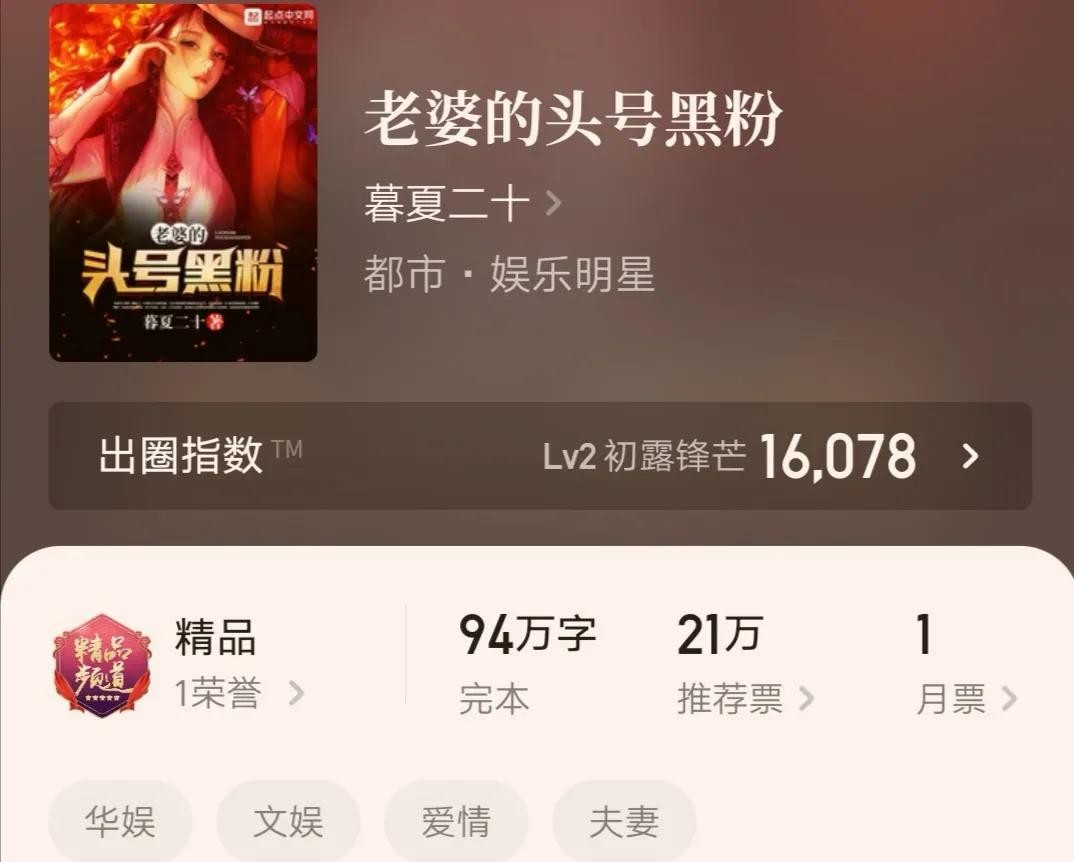
Task: Select the 夫妻 tag chip
Action: [624, 822]
